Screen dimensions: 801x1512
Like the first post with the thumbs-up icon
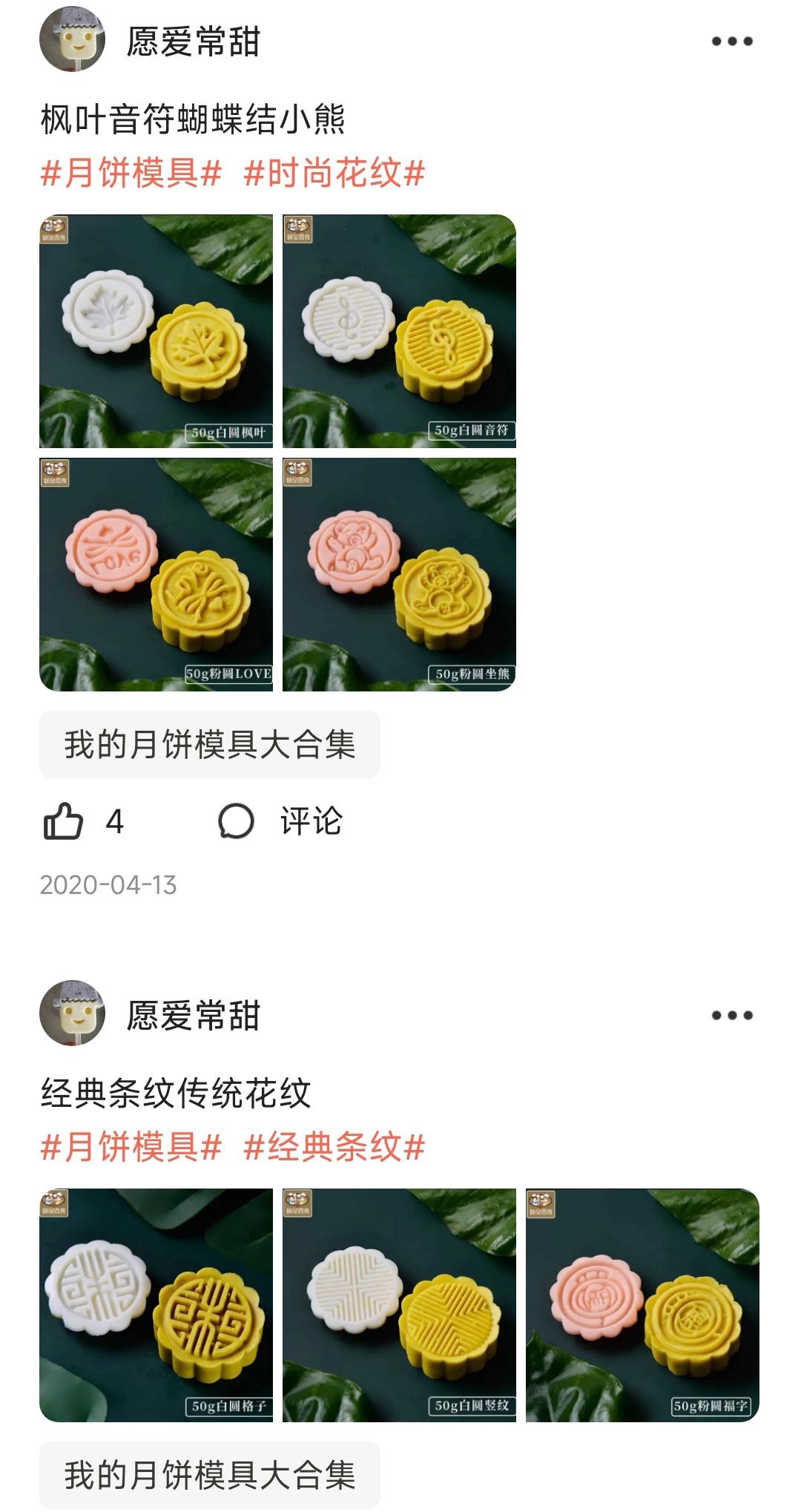click(65, 821)
